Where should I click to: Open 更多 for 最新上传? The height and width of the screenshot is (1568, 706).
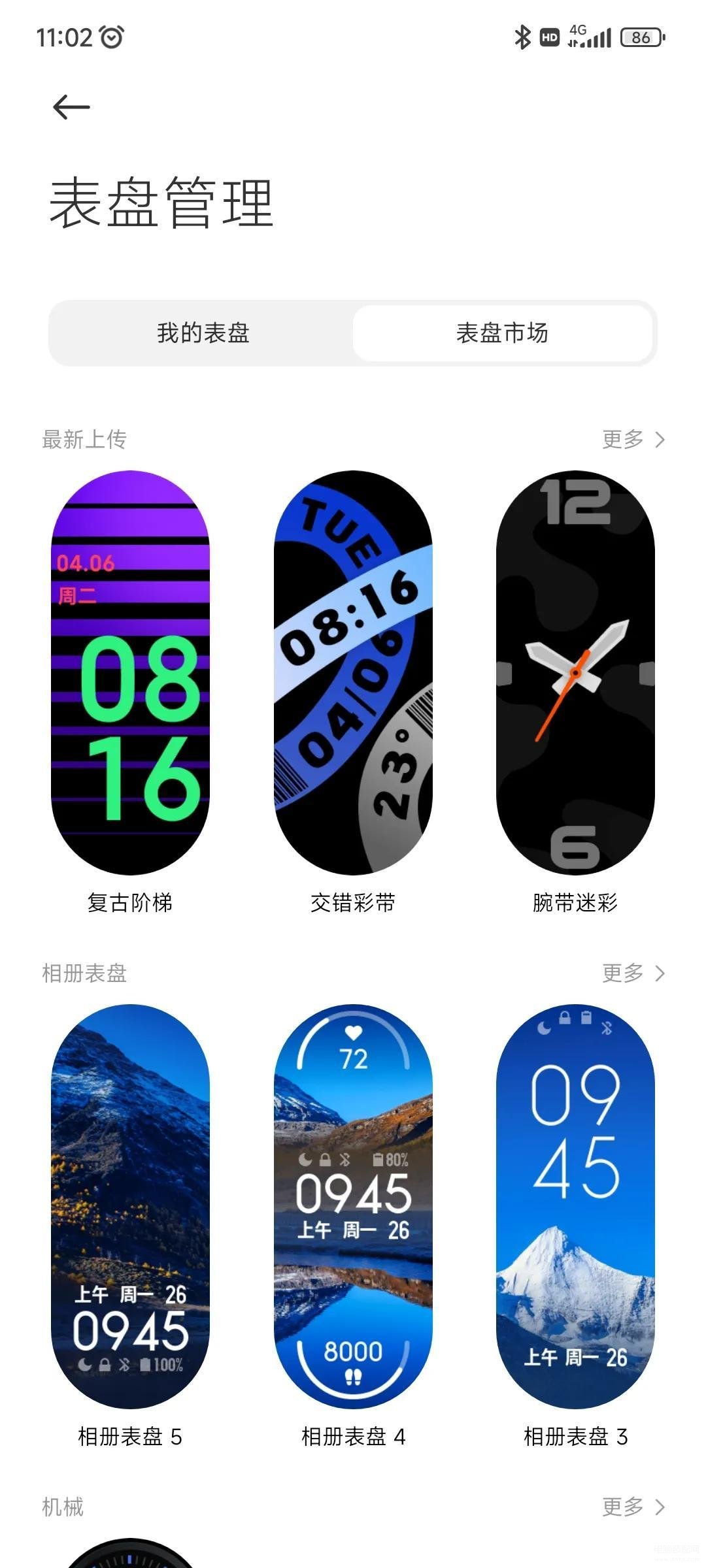(633, 439)
